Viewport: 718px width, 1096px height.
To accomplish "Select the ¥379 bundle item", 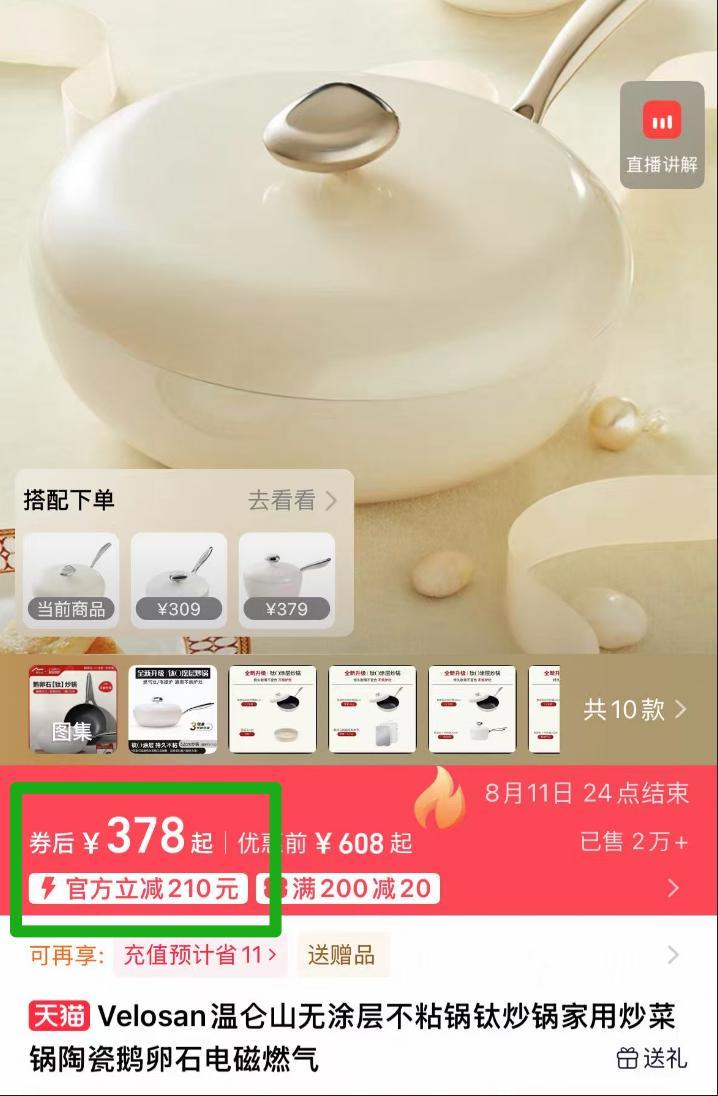I will (x=286, y=580).
